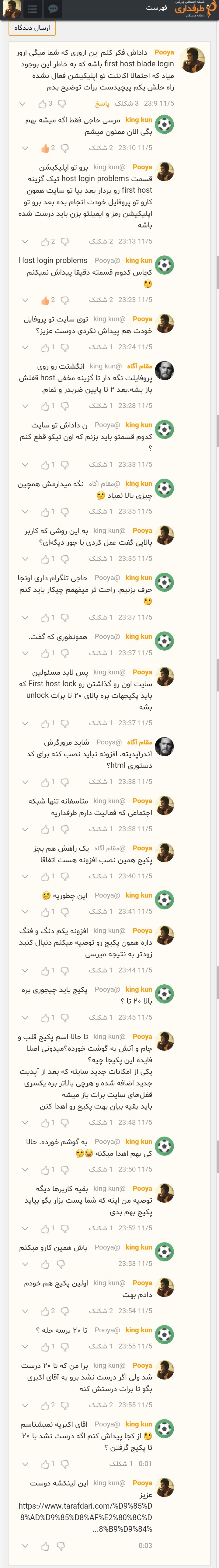Like Pooya's first comment about first host blade login
Viewport: 219px width, 1568px height.
[43, 104]
